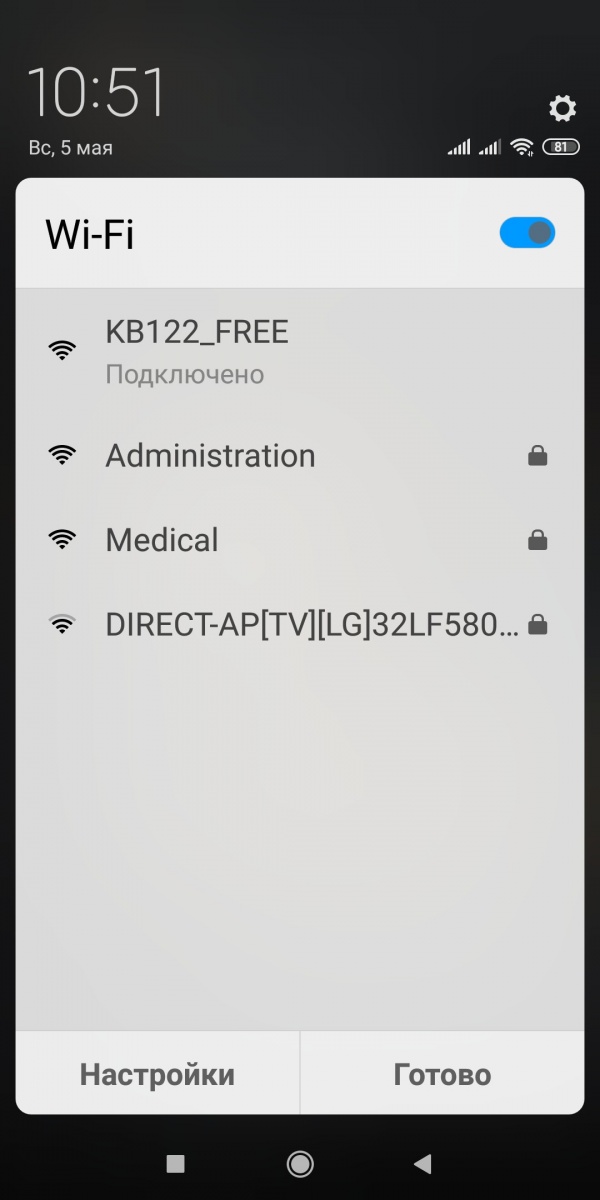This screenshot has width=600, height=1200.
Task: Go back with the navigation bar arrow
Action: coord(423,1163)
